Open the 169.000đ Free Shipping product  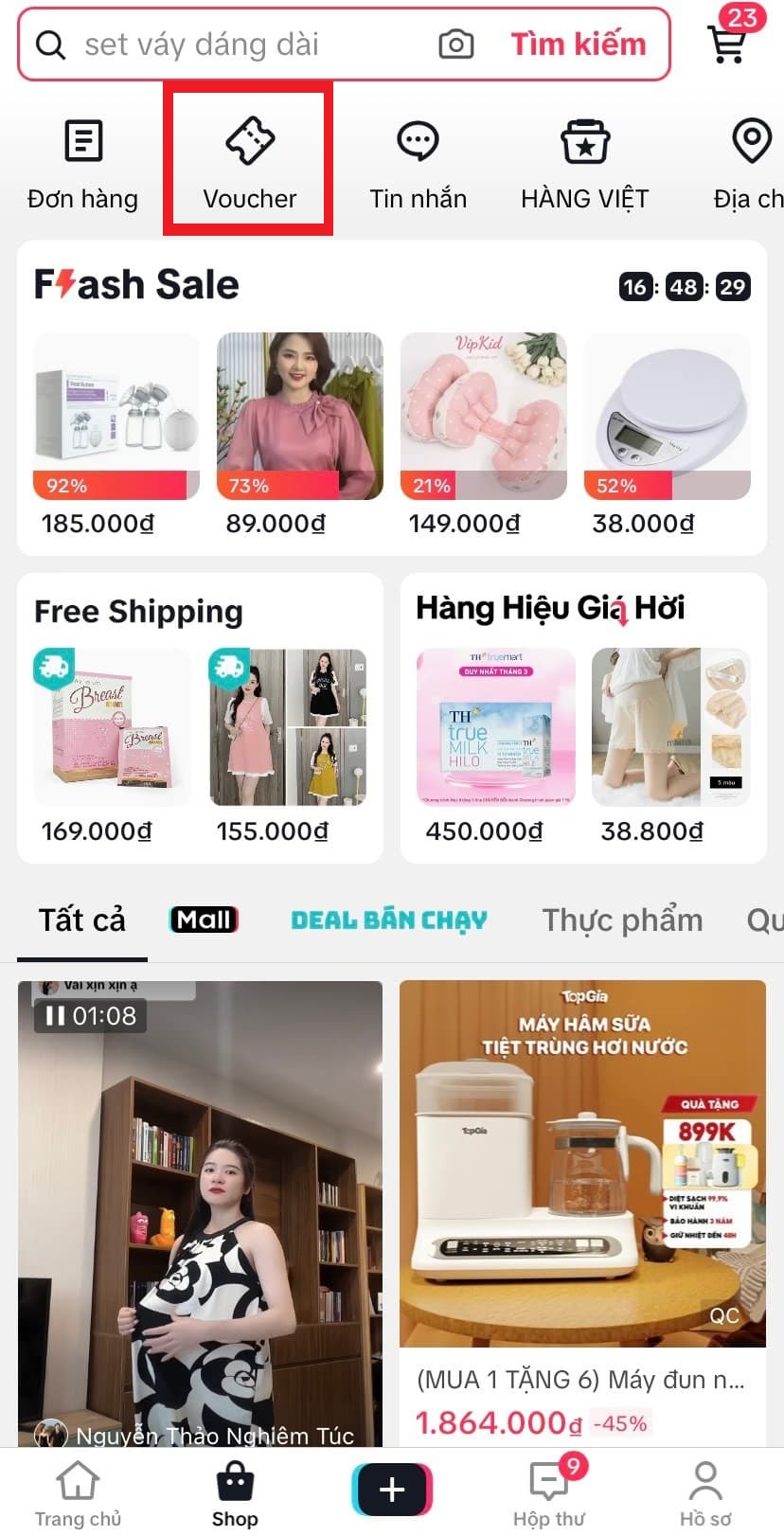[x=113, y=727]
